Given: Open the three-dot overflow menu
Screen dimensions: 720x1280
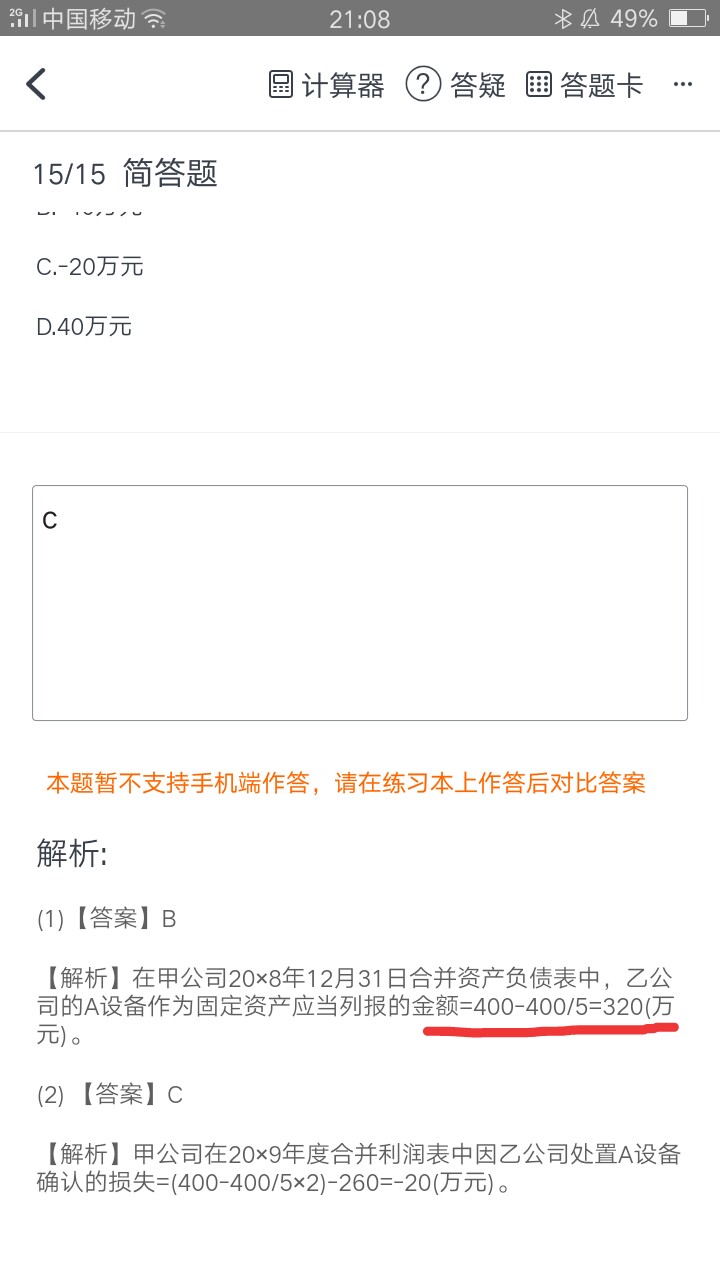Looking at the screenshot, I should click(x=683, y=85).
